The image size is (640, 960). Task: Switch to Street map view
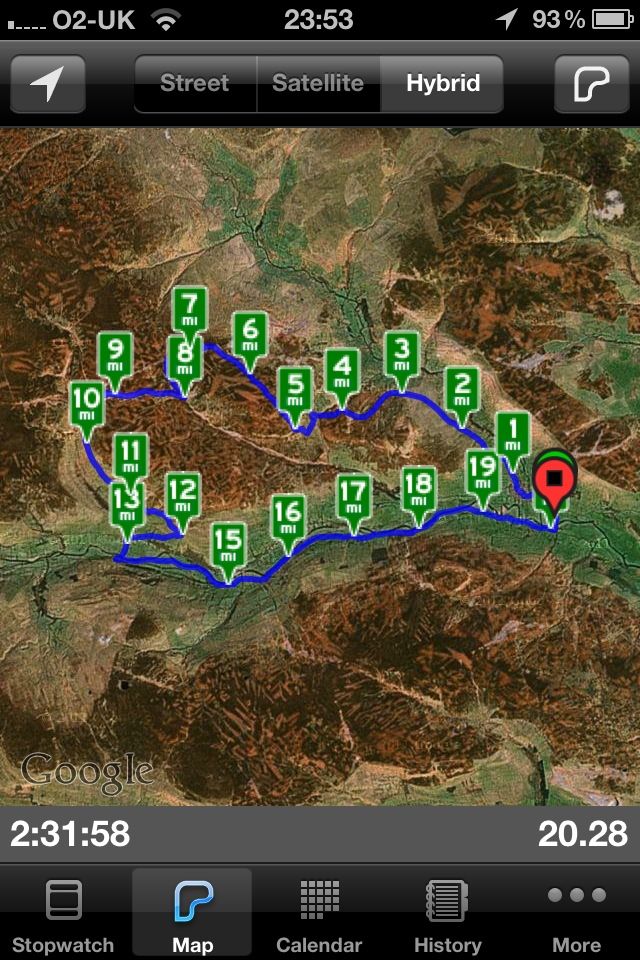pyautogui.click(x=195, y=84)
